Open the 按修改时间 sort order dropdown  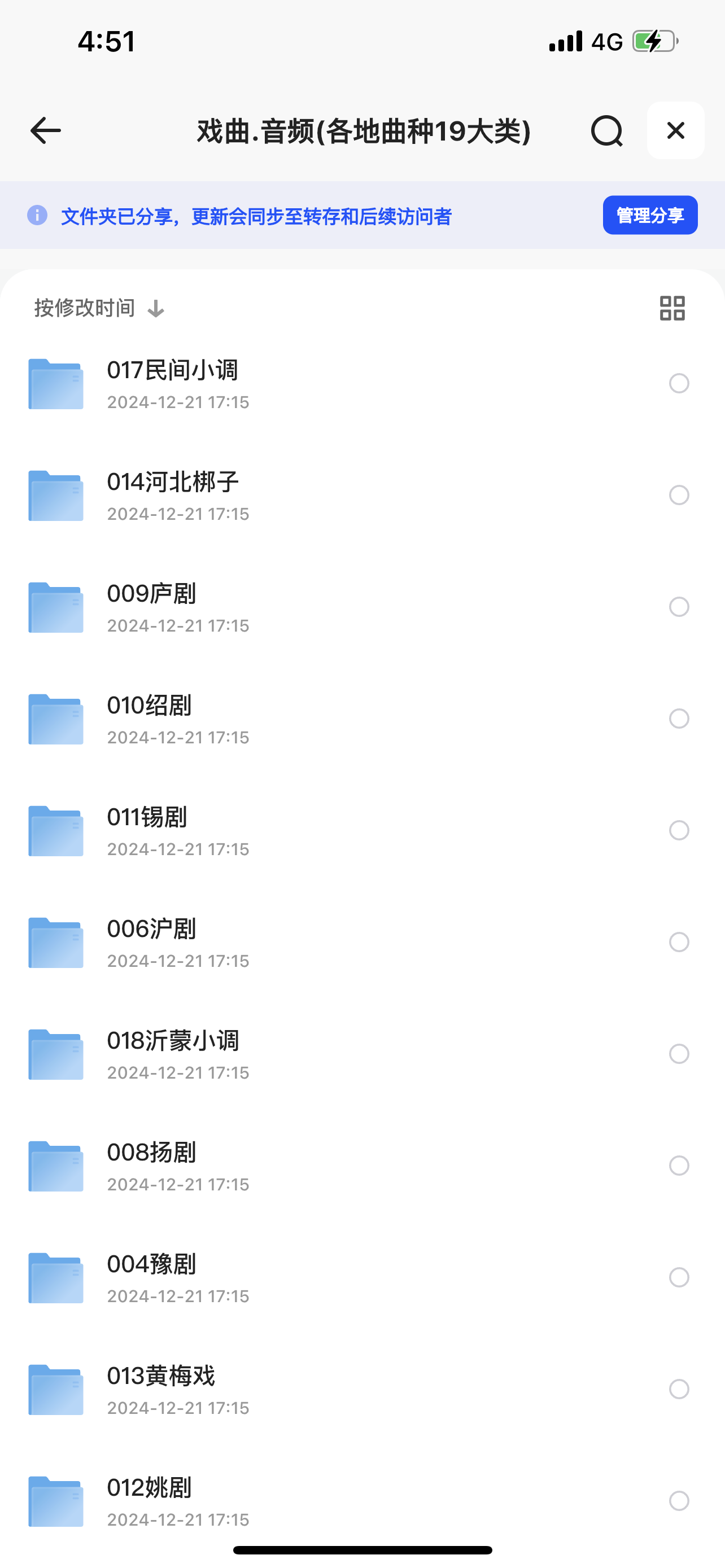pos(84,308)
